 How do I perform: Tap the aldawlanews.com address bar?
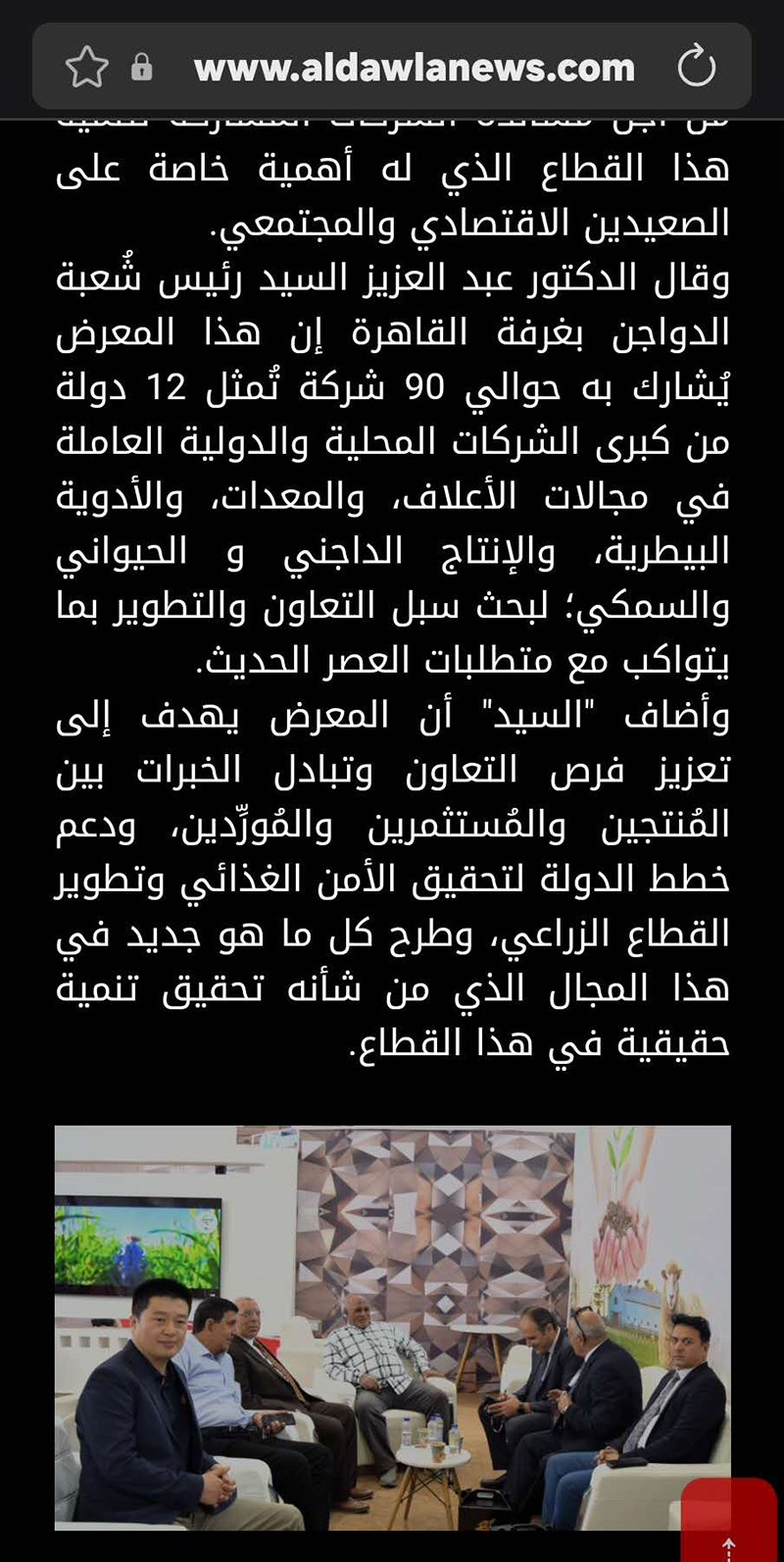414,68
